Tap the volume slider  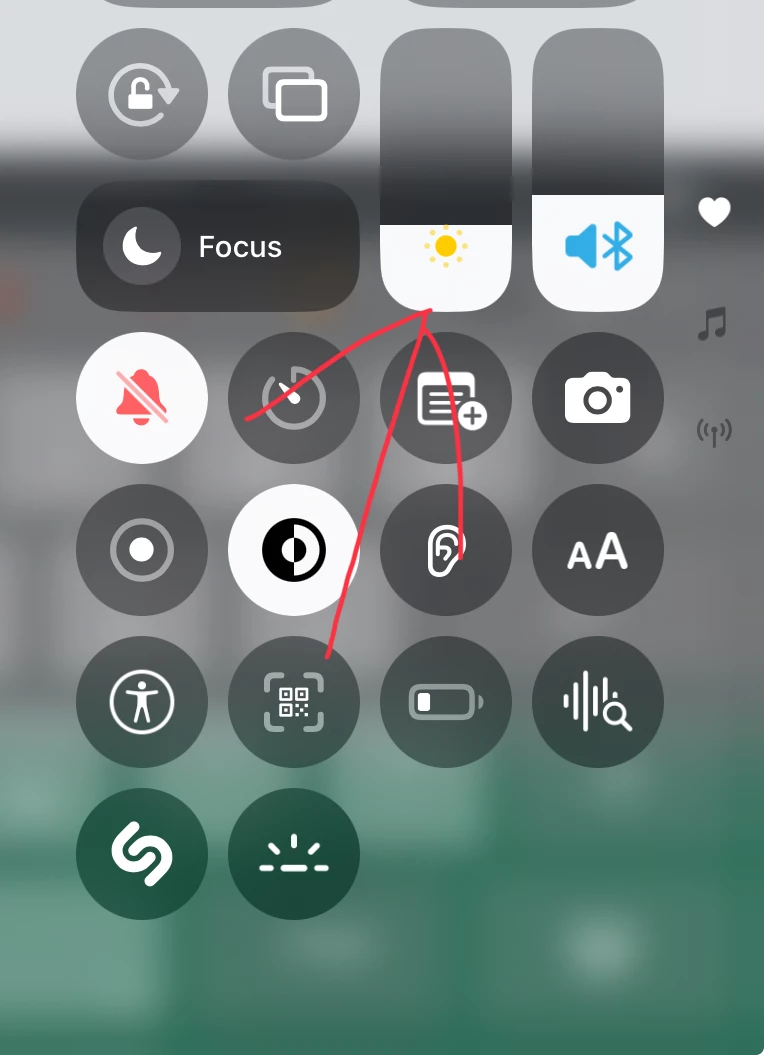point(598,170)
